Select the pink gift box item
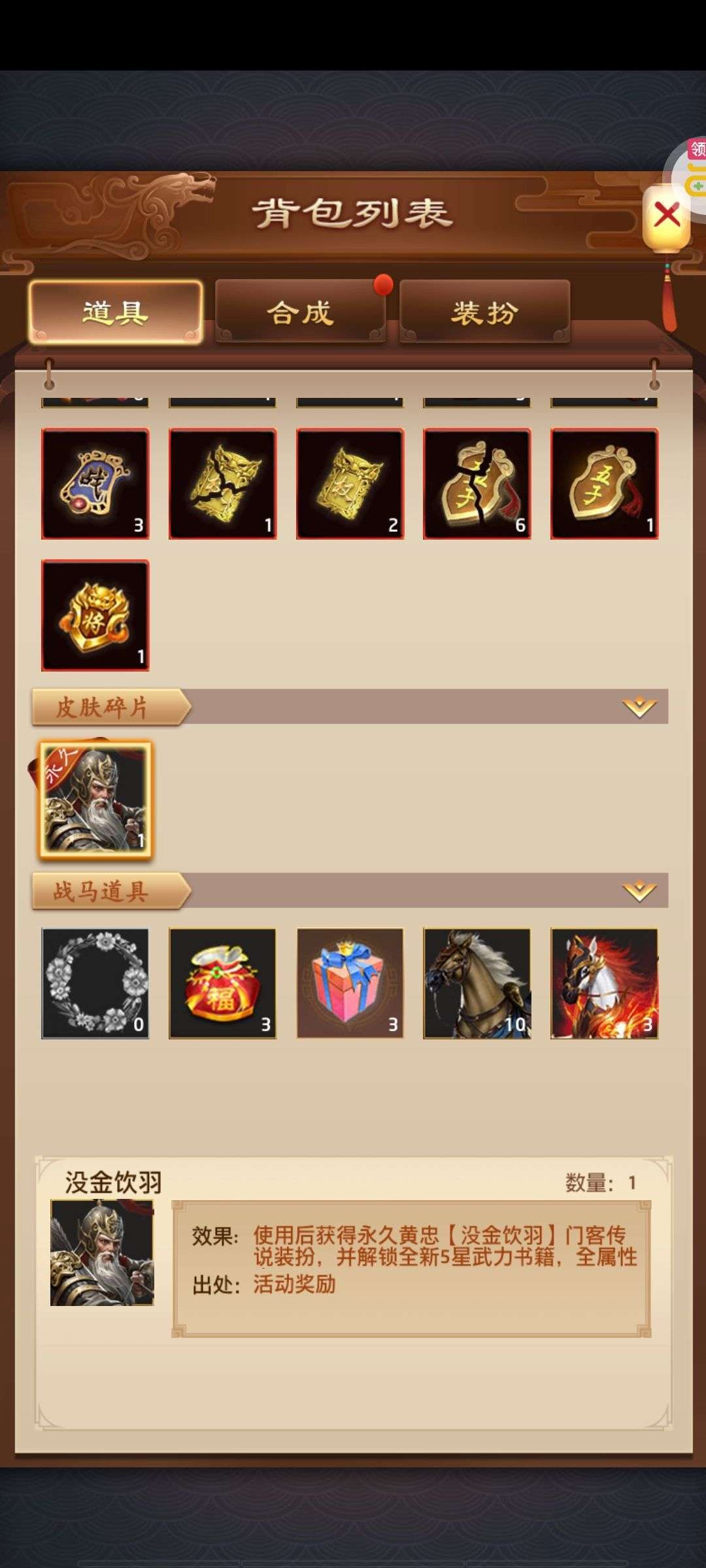Image resolution: width=706 pixels, height=1568 pixels. [x=350, y=983]
